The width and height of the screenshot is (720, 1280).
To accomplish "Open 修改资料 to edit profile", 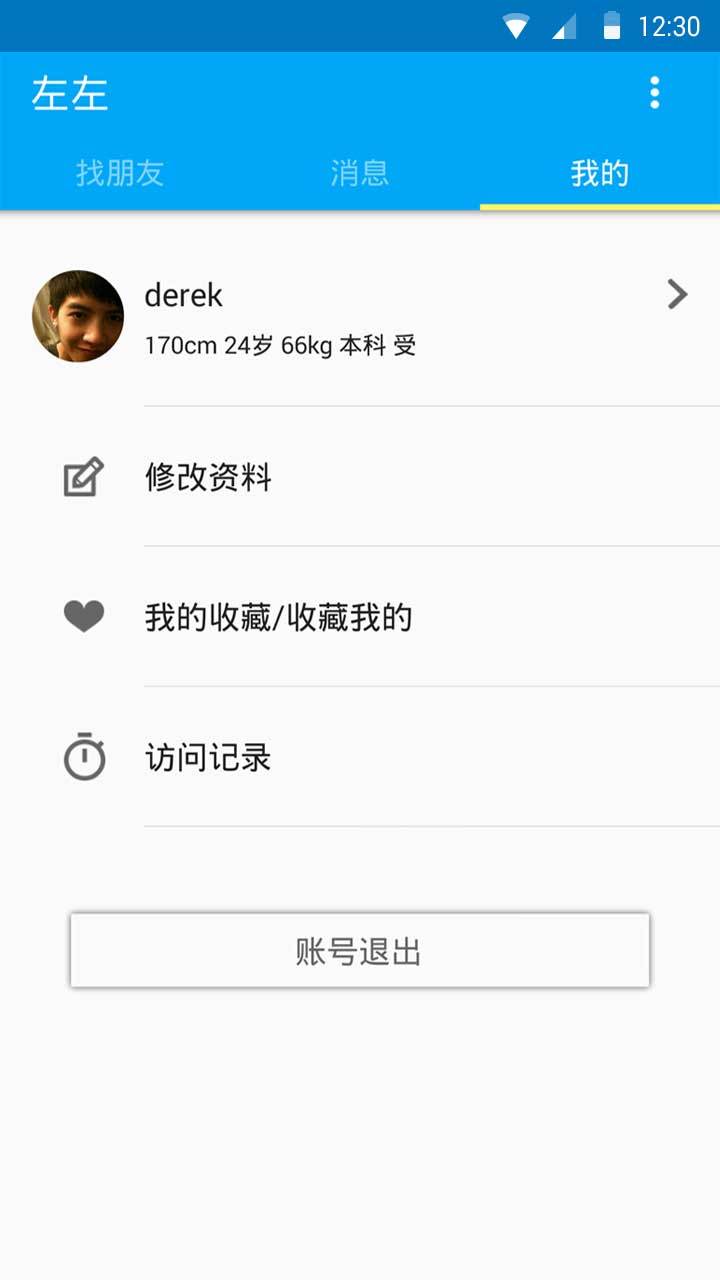I will [x=360, y=477].
